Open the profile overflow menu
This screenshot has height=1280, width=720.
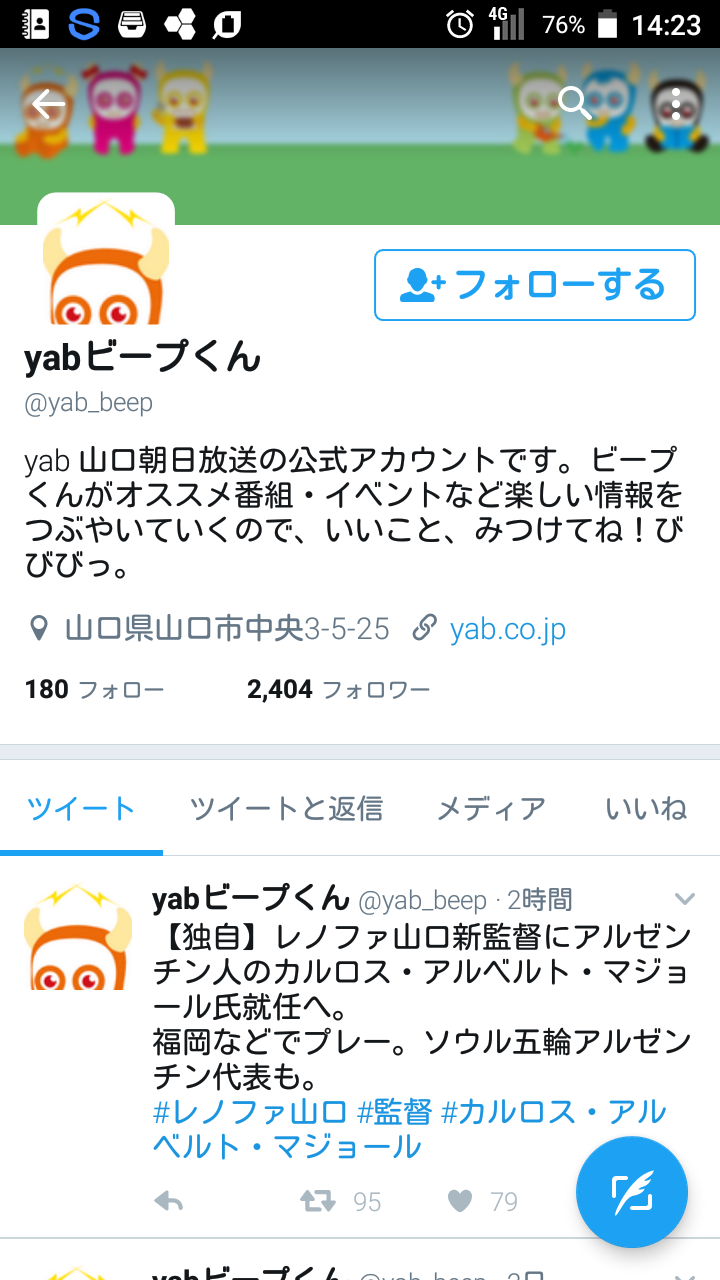(x=676, y=104)
